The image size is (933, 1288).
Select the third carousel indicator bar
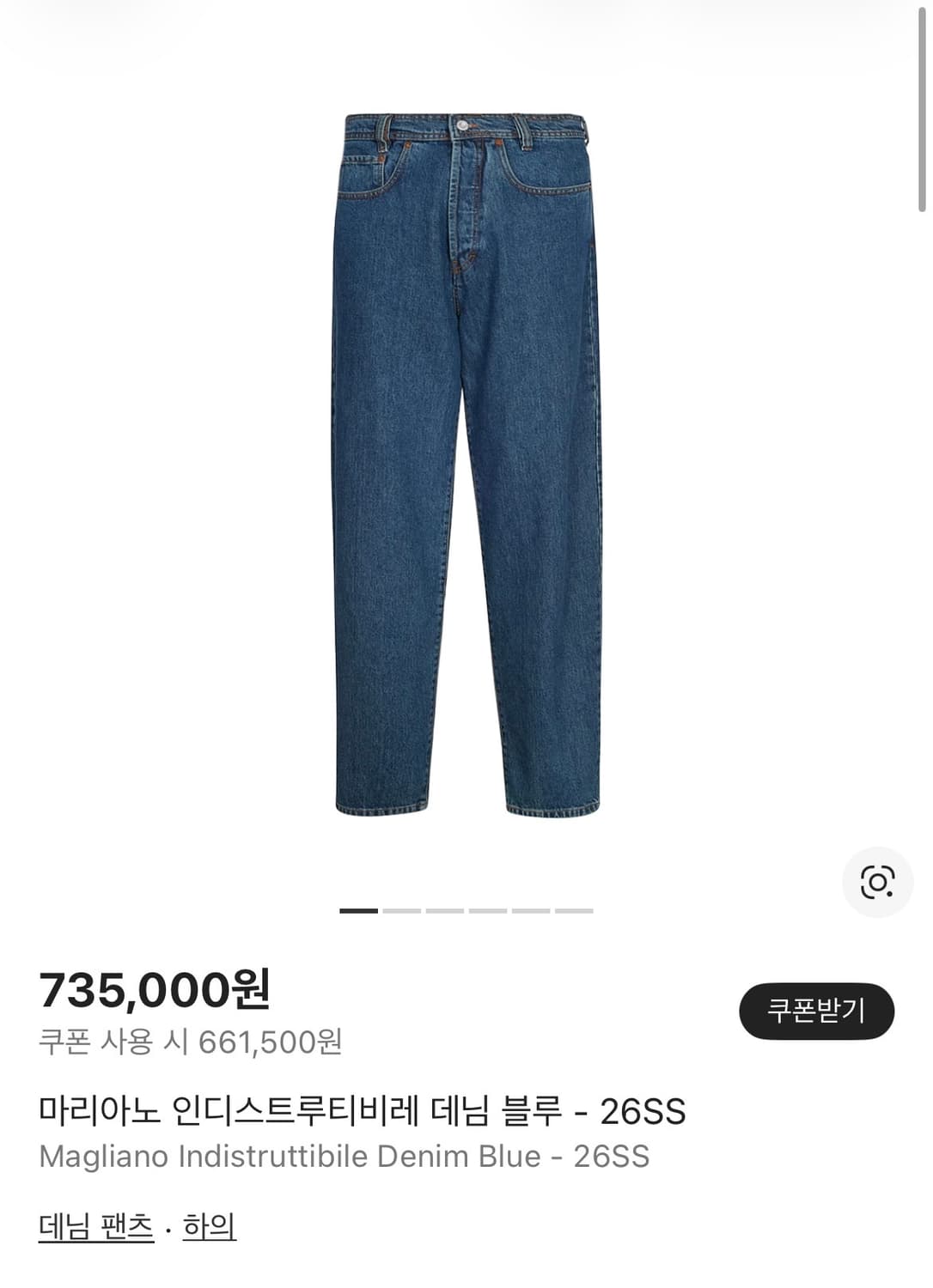[445, 905]
